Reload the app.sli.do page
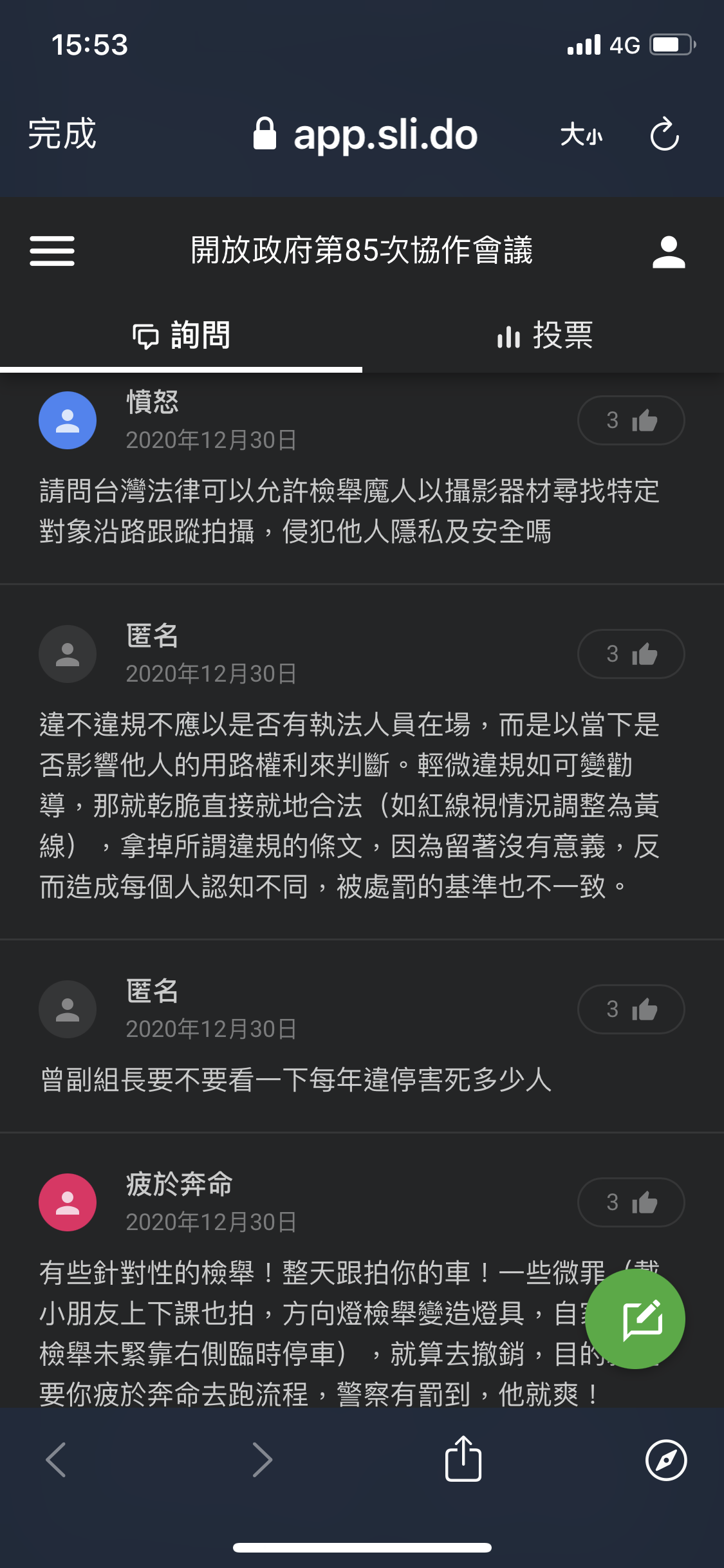 [x=664, y=135]
